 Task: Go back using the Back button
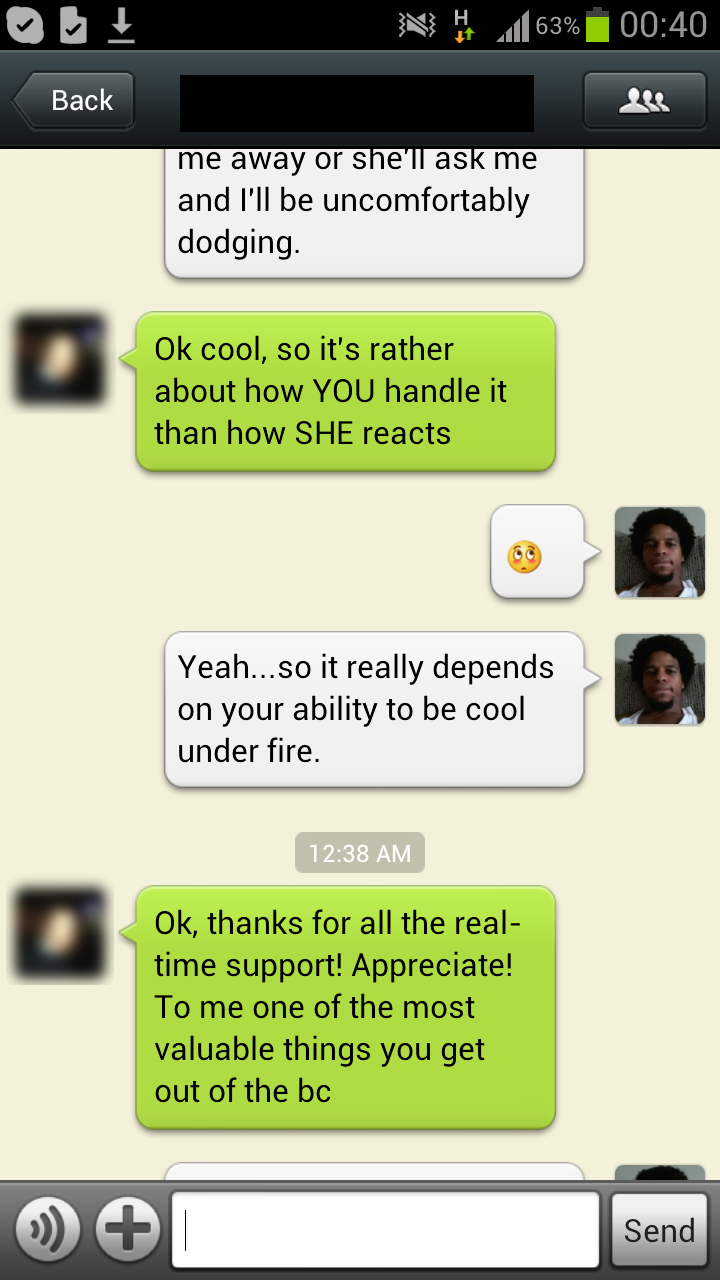tap(74, 101)
